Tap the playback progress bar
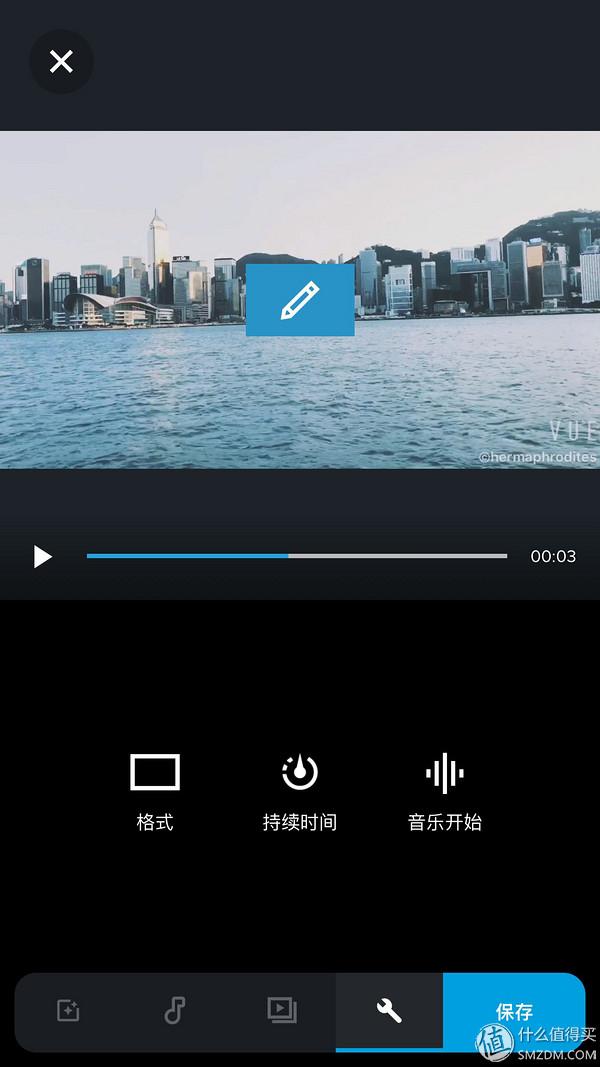 (x=296, y=556)
